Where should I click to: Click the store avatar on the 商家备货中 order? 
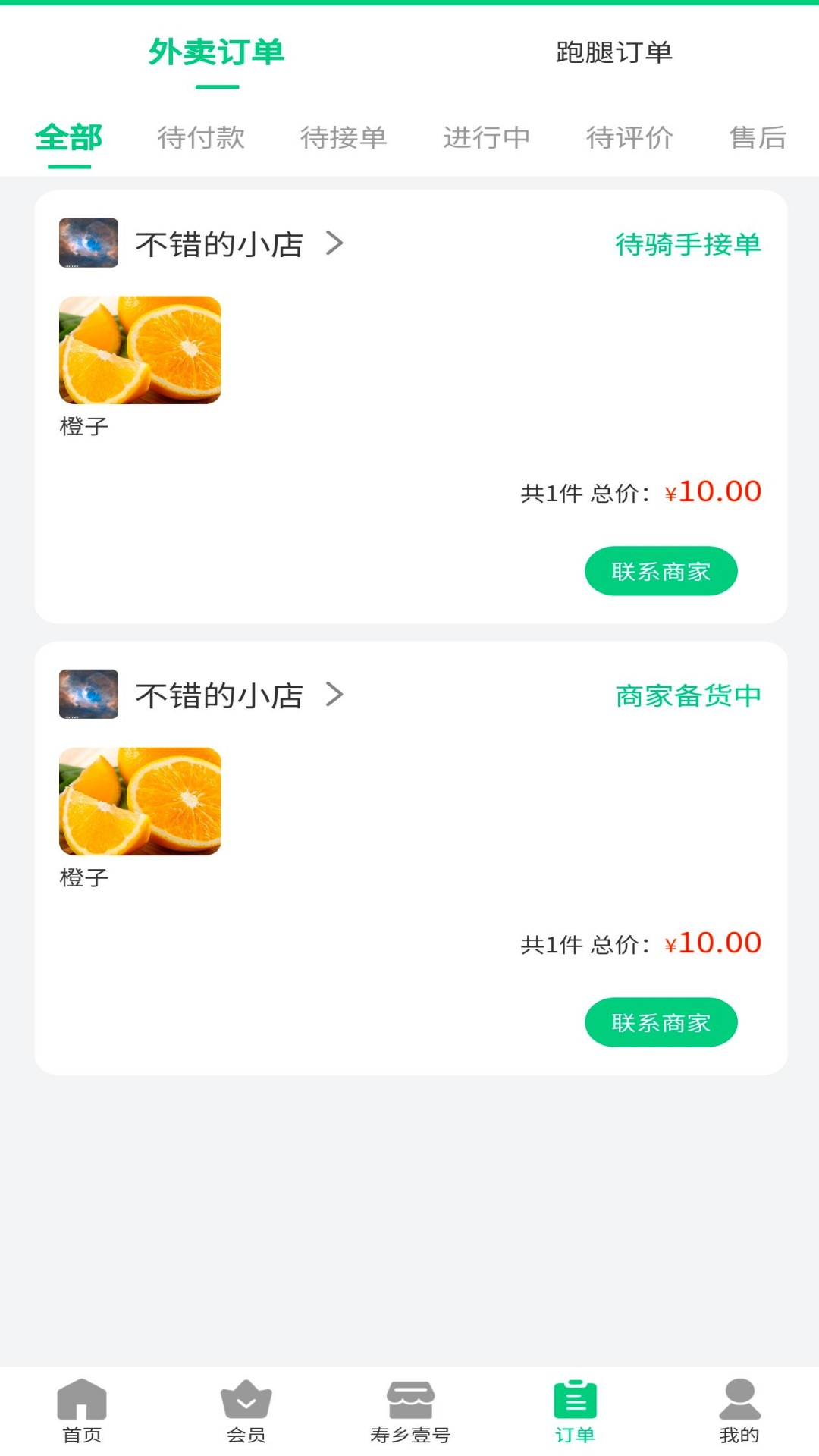pyautogui.click(x=89, y=694)
